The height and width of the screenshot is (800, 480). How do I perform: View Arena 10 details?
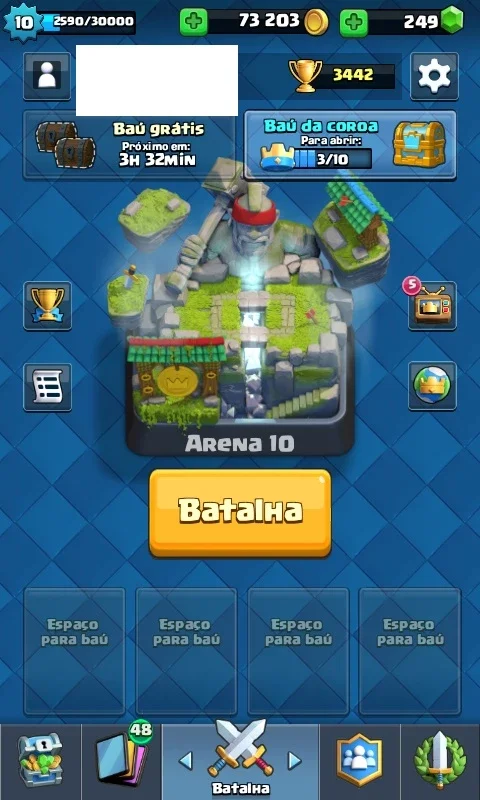point(240,443)
